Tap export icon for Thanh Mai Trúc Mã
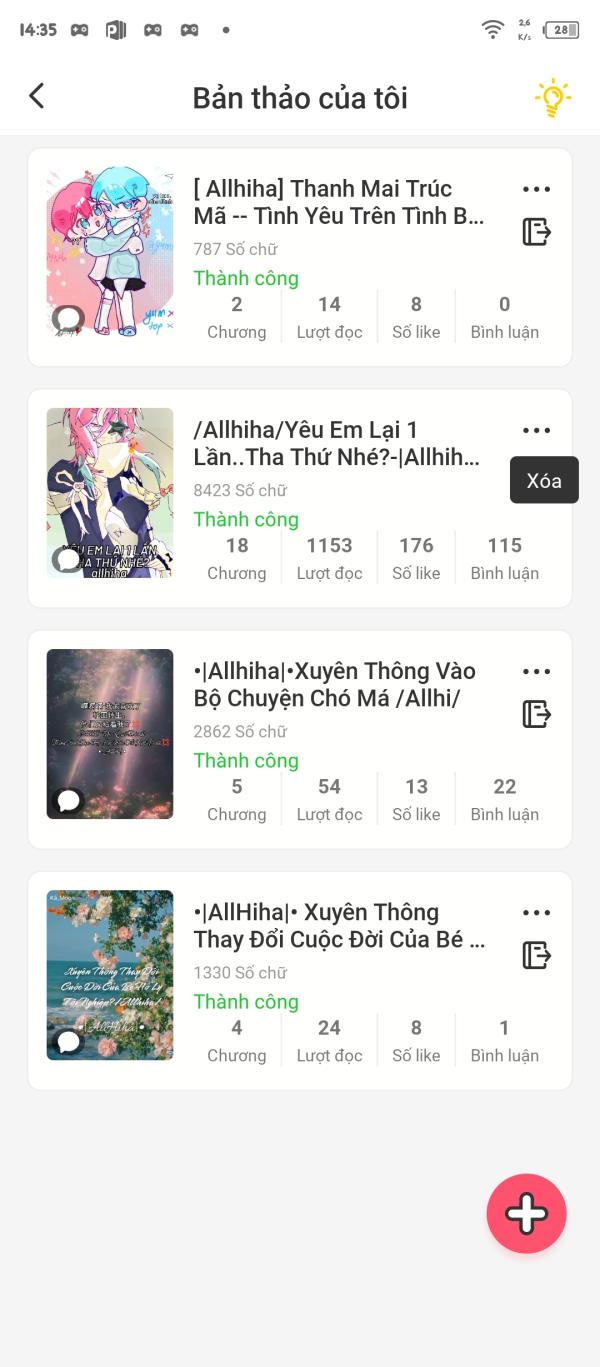The height and width of the screenshot is (1367, 600). click(x=537, y=232)
